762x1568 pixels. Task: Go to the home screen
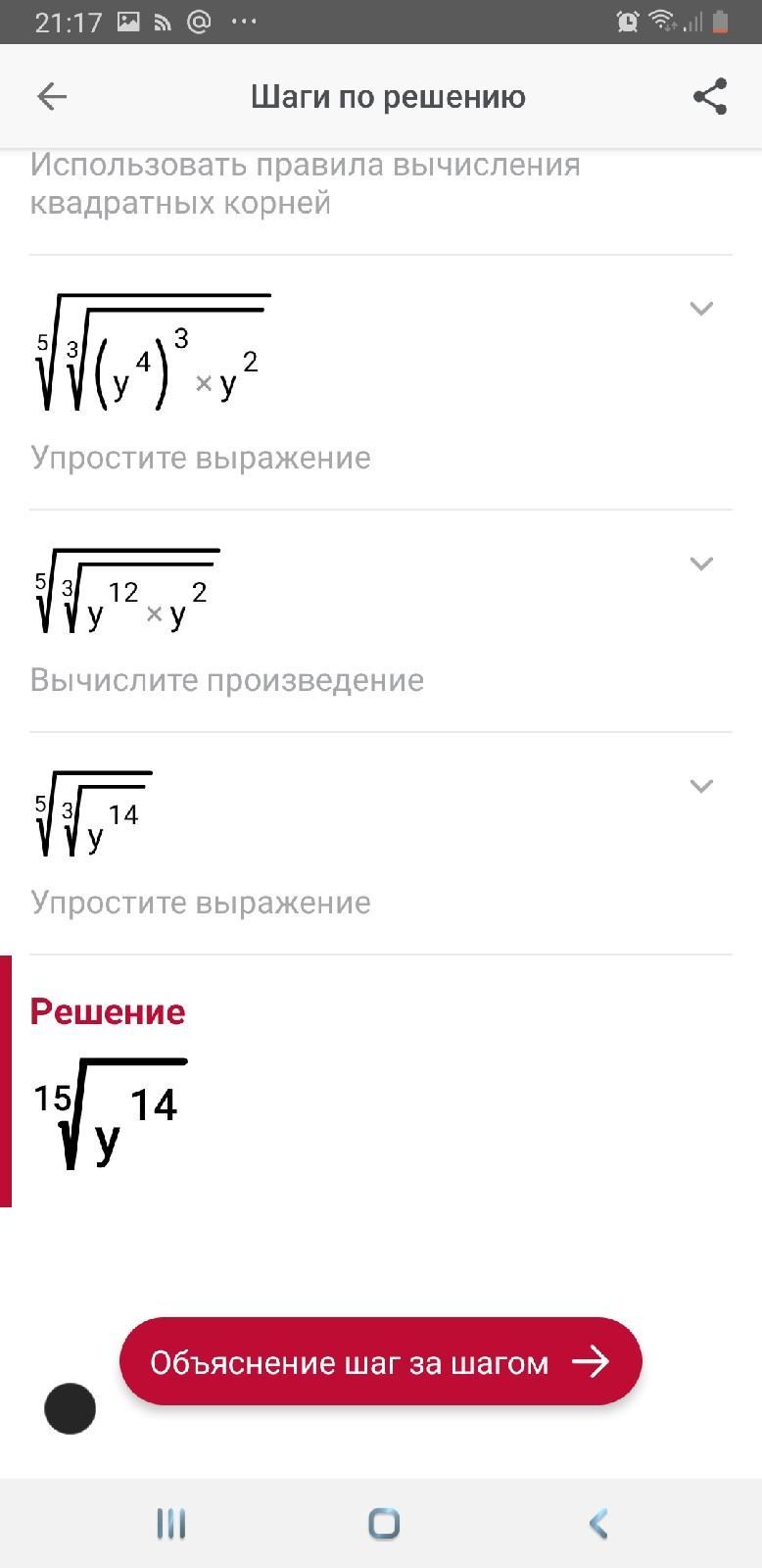(x=383, y=1524)
